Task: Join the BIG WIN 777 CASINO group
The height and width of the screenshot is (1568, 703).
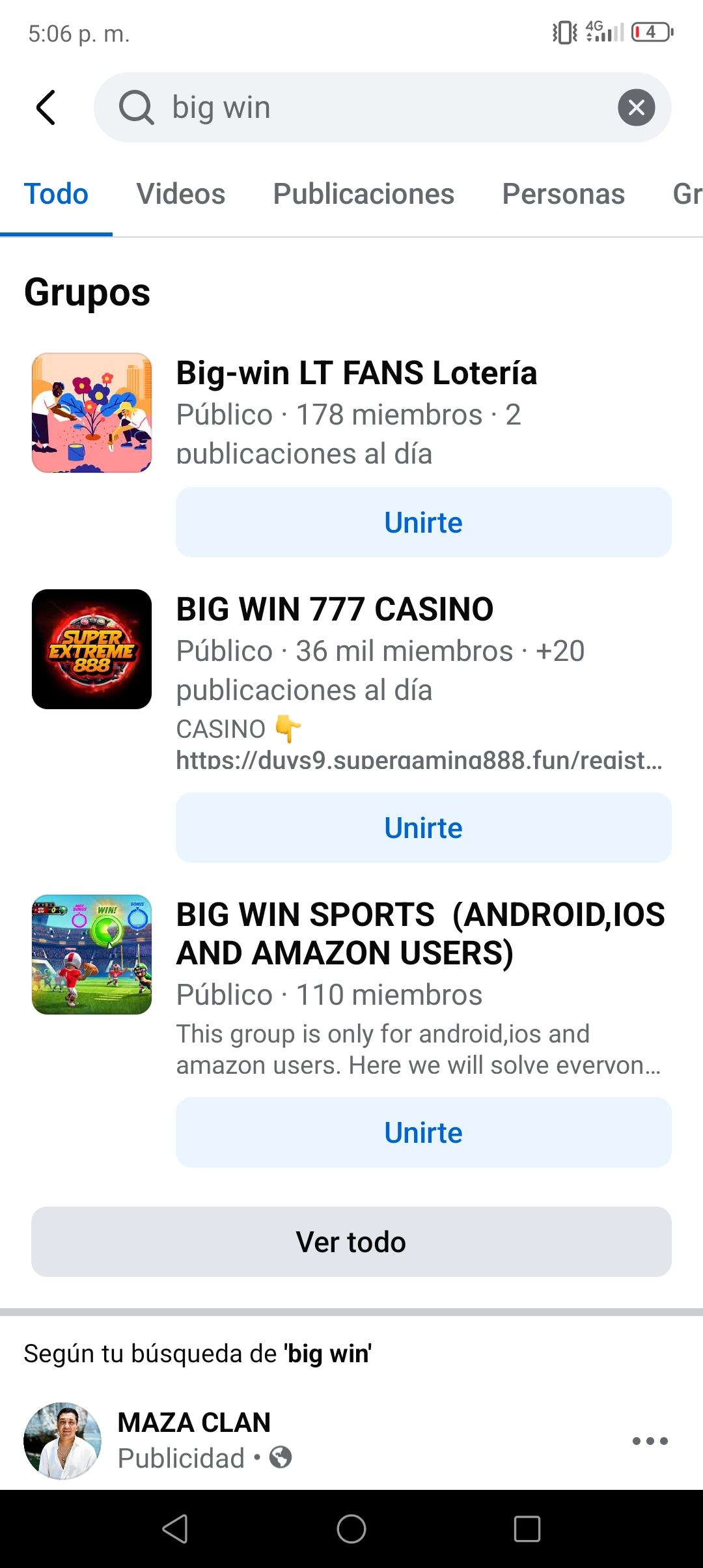Action: [x=423, y=828]
